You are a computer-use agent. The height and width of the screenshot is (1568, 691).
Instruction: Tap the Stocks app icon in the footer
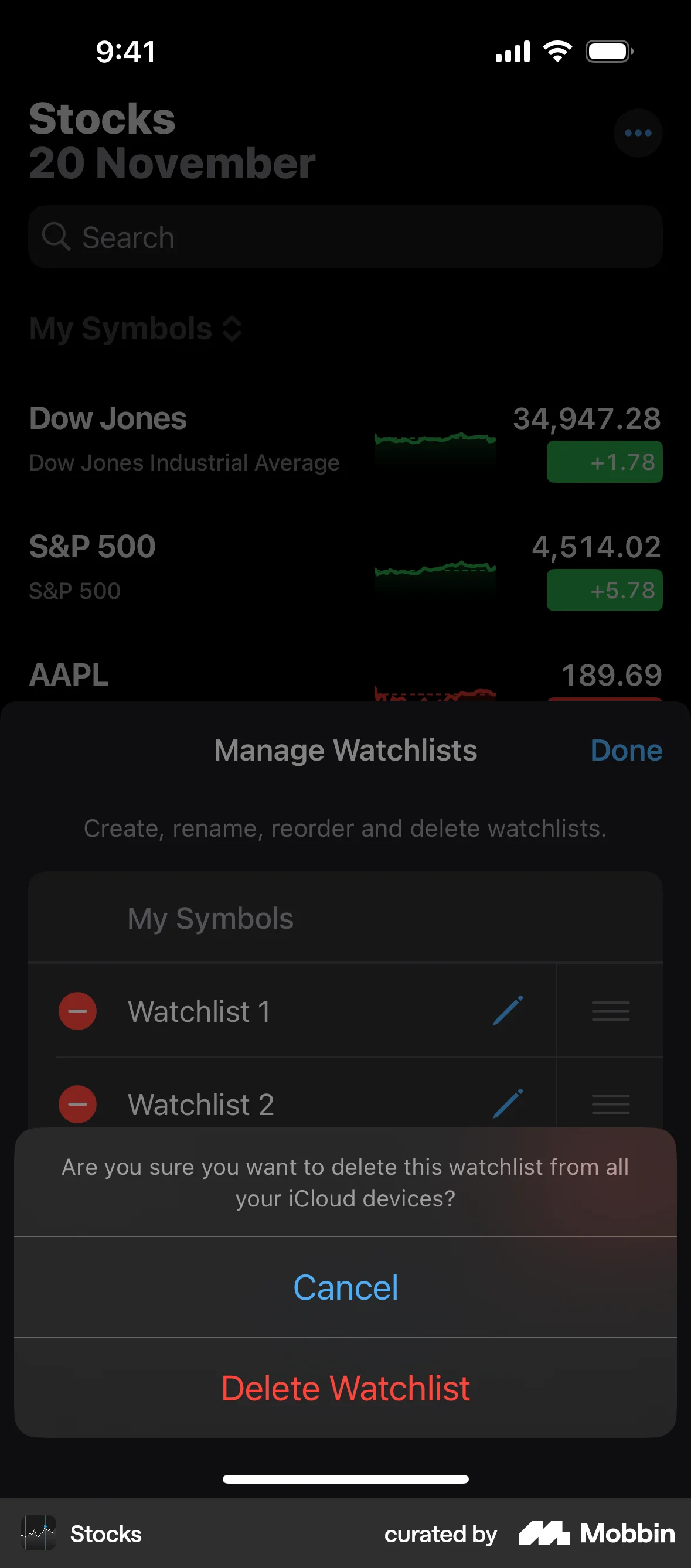pos(40,1534)
